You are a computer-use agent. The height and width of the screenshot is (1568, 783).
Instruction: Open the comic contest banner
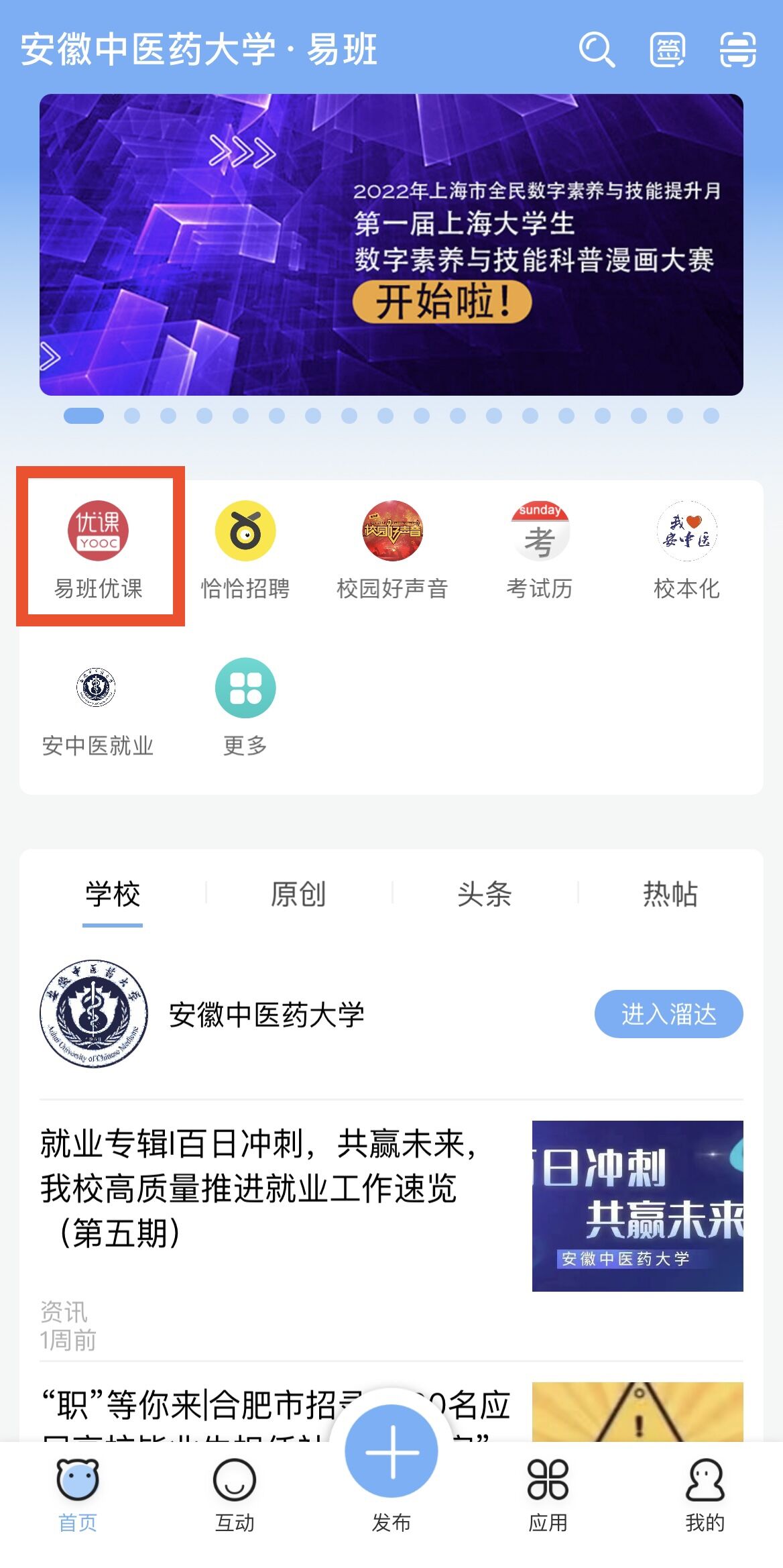(391, 245)
